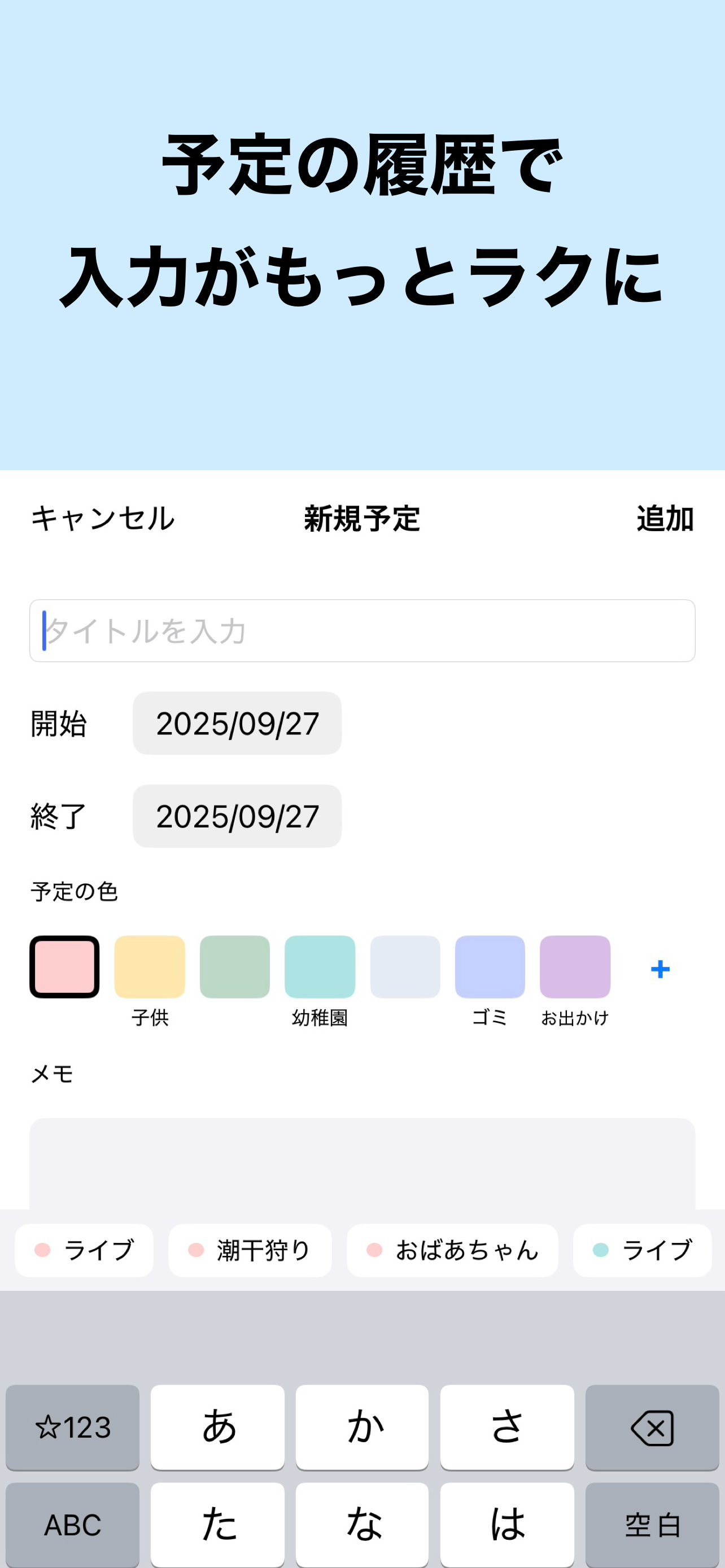Switch keyboard to ☆123 symbols
The image size is (725, 1568).
coord(71,1426)
